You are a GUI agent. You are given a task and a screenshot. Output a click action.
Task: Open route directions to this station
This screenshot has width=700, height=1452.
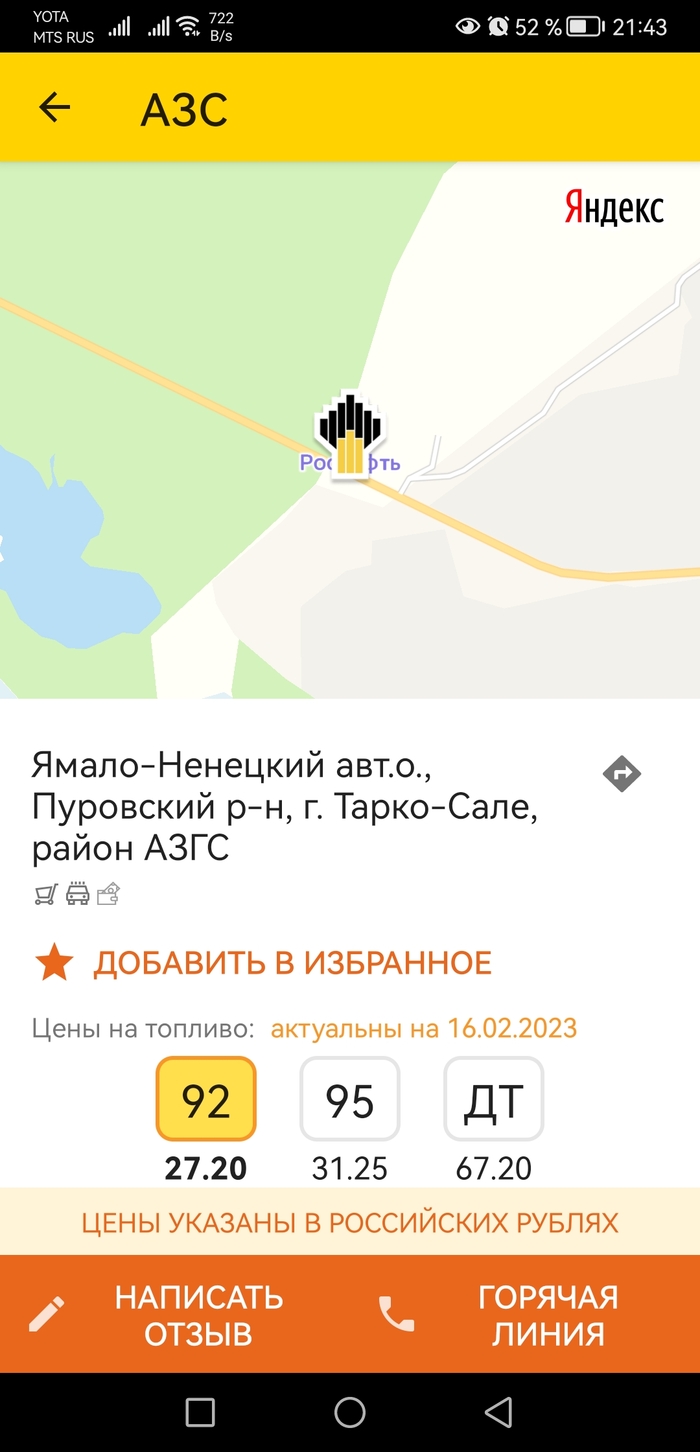[x=621, y=773]
